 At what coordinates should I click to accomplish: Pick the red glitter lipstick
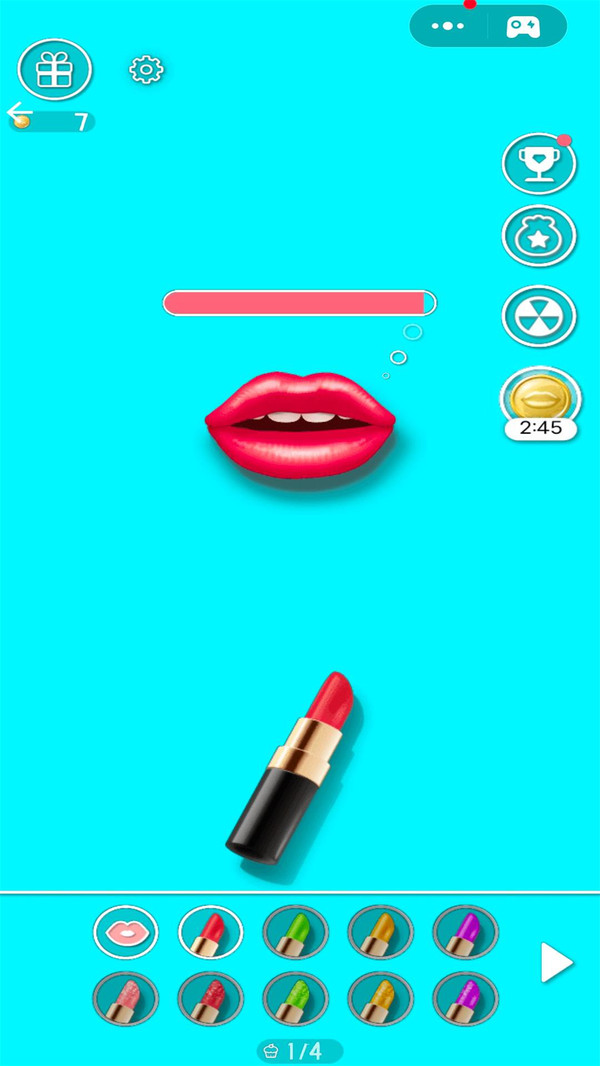[x=210, y=998]
